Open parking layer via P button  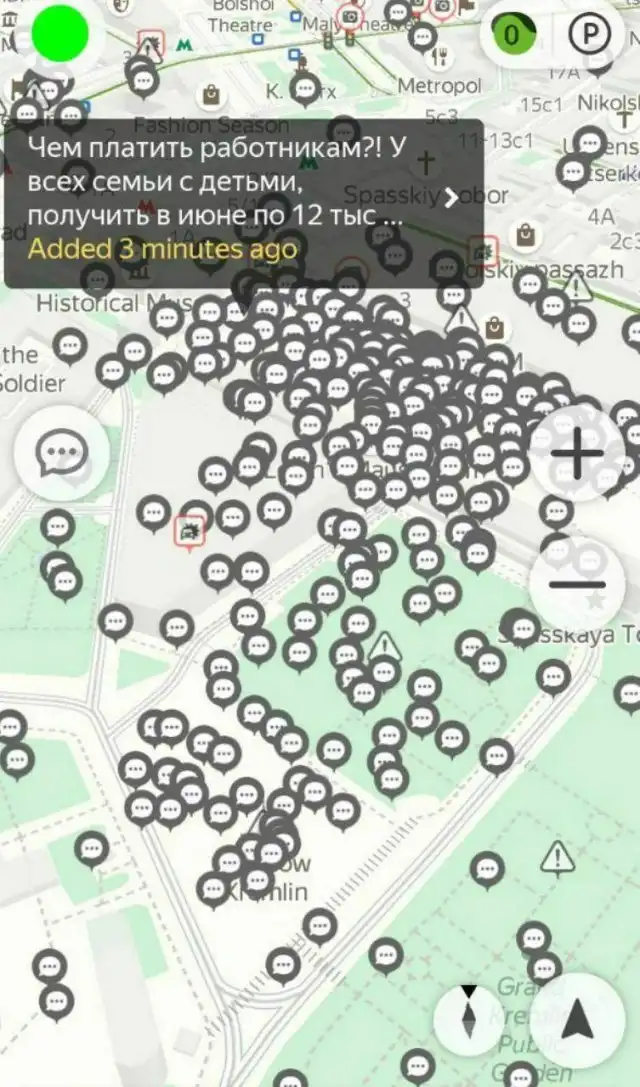pyautogui.click(x=589, y=35)
